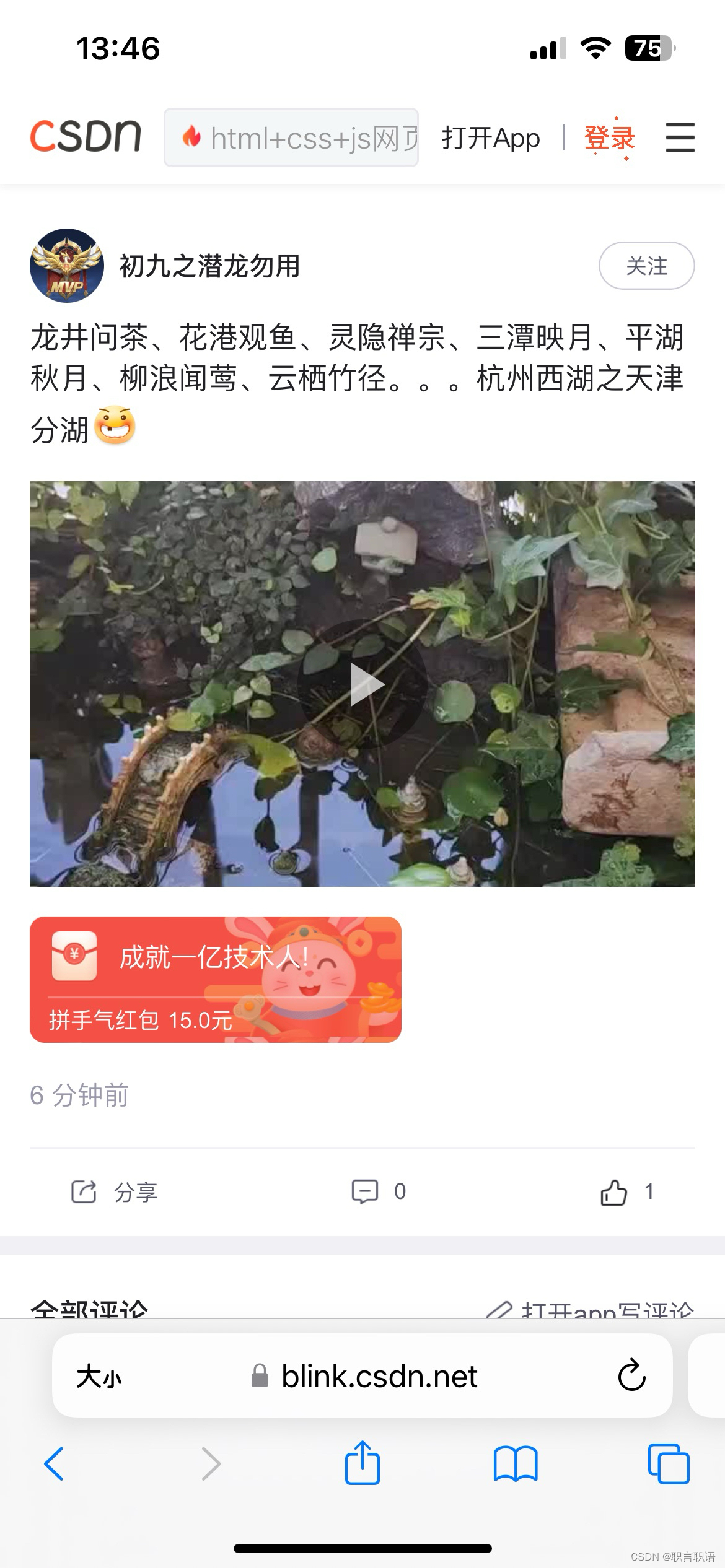The width and height of the screenshot is (725, 1568).
Task: Tap the html+css+js search box
Action: (x=291, y=137)
